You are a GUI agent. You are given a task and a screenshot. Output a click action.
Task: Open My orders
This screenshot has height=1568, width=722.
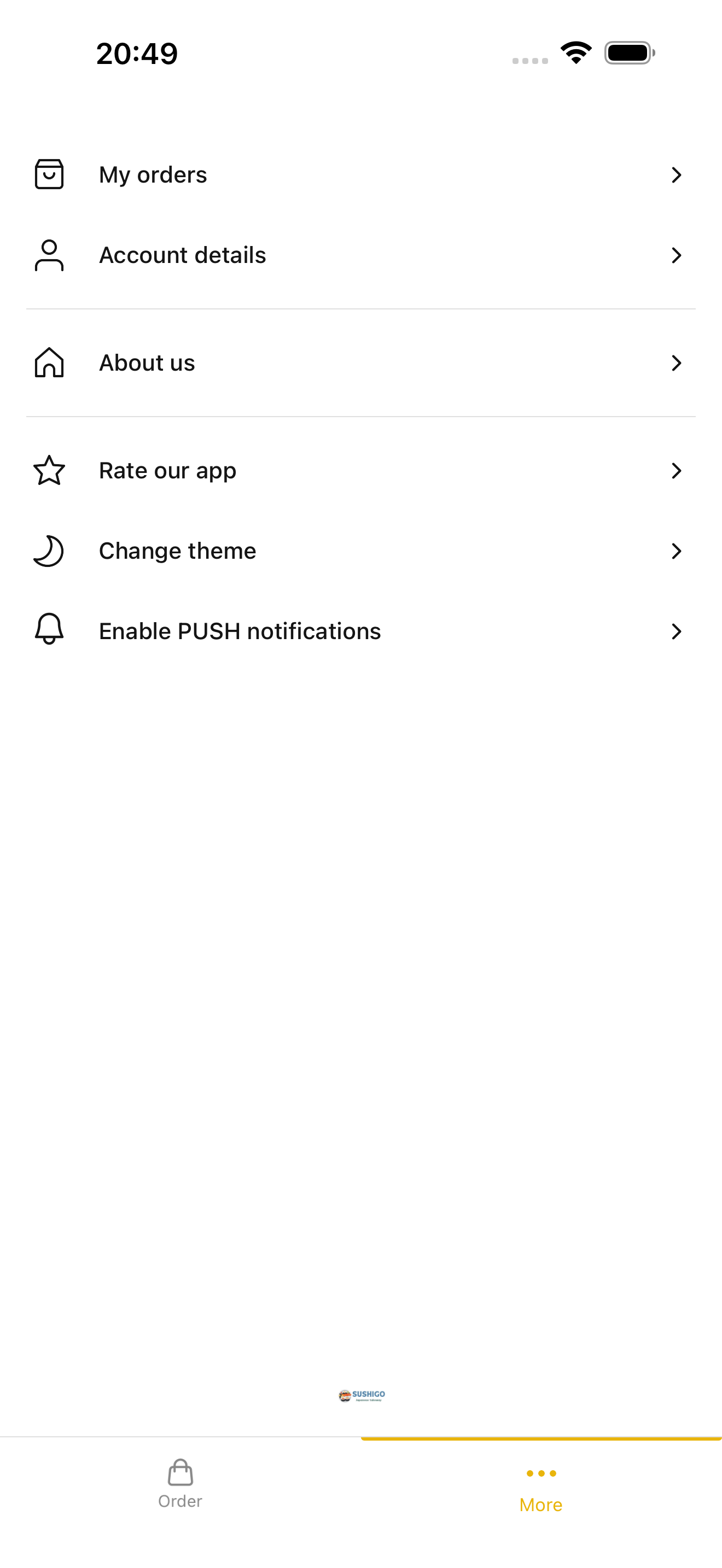[361, 175]
